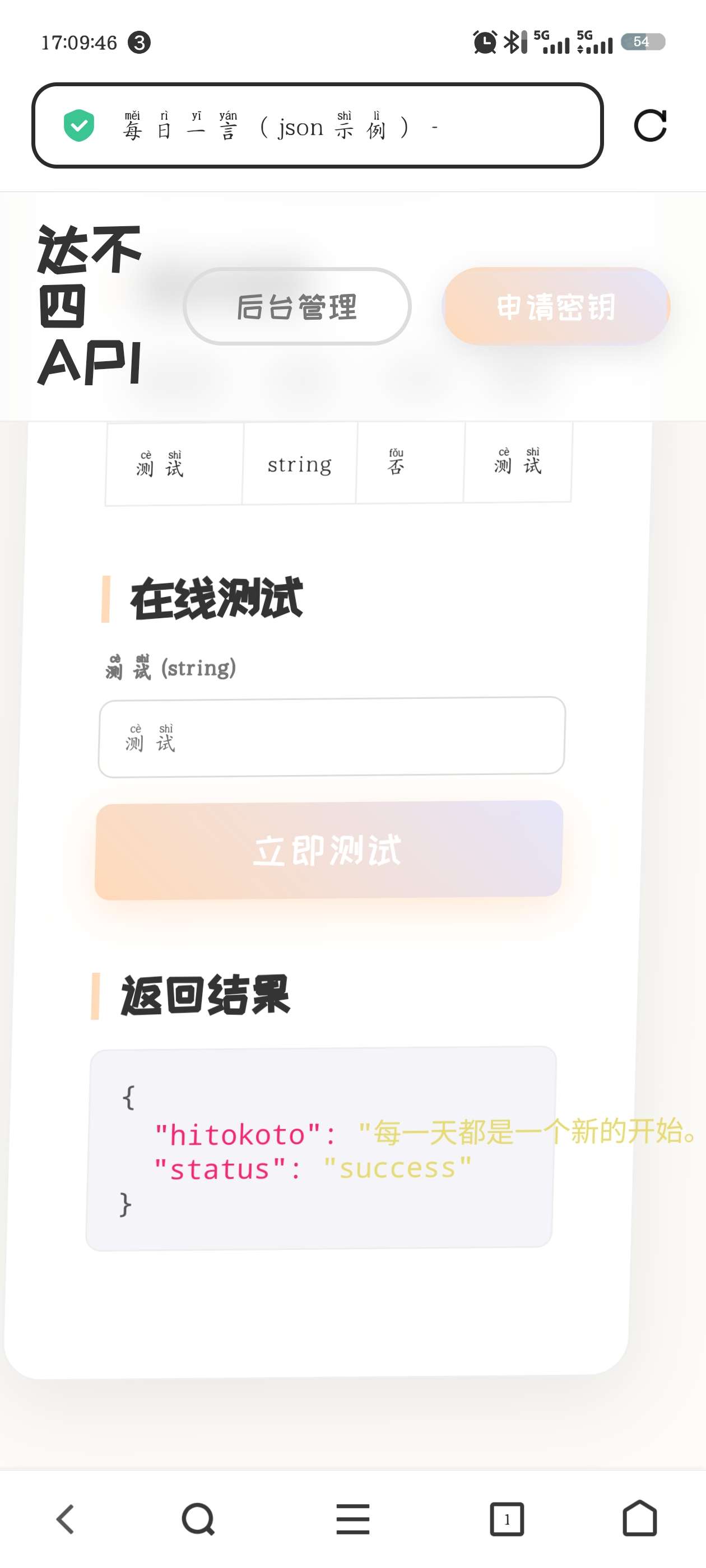The height and width of the screenshot is (1568, 706).
Task: Run the test with 立即测试
Action: tap(328, 850)
